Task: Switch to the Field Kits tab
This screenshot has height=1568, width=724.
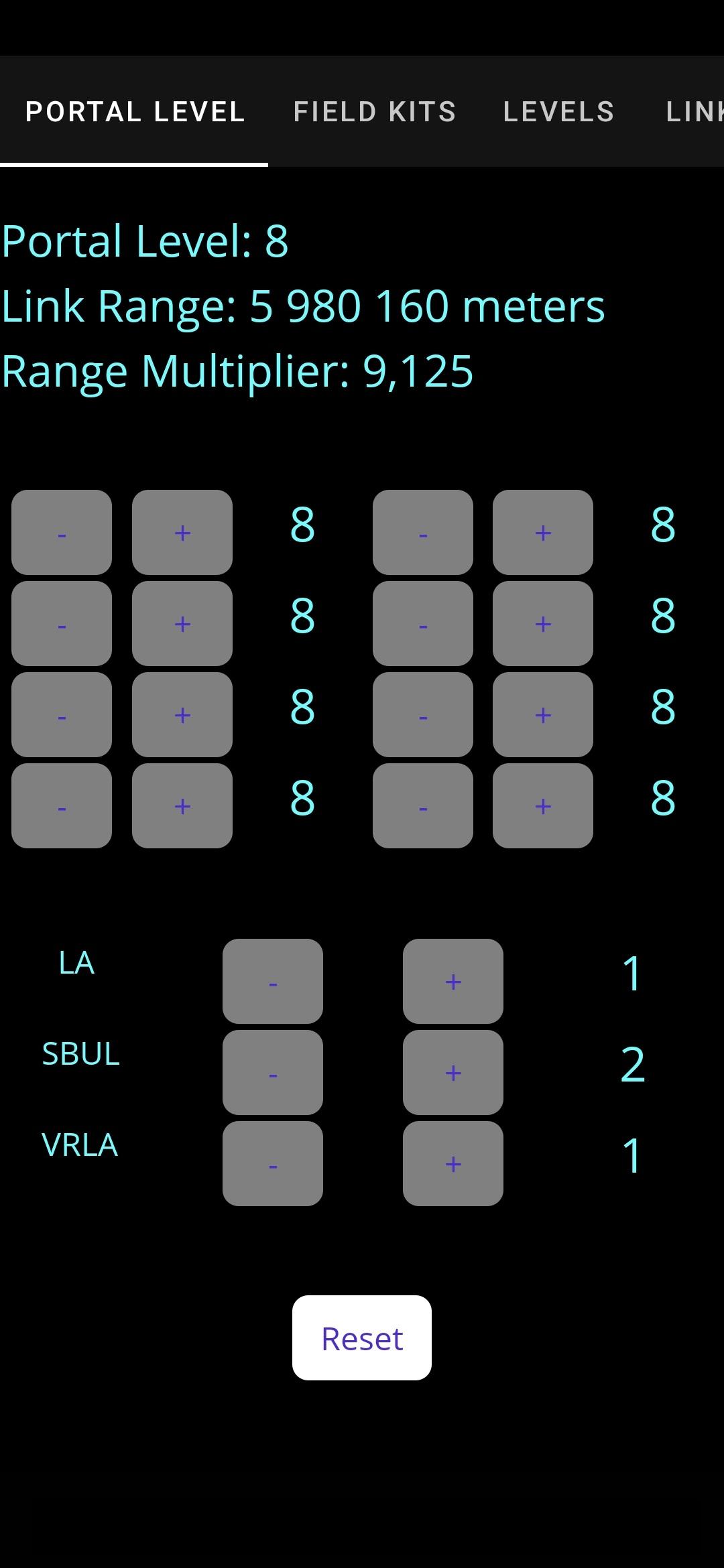Action: [375, 112]
